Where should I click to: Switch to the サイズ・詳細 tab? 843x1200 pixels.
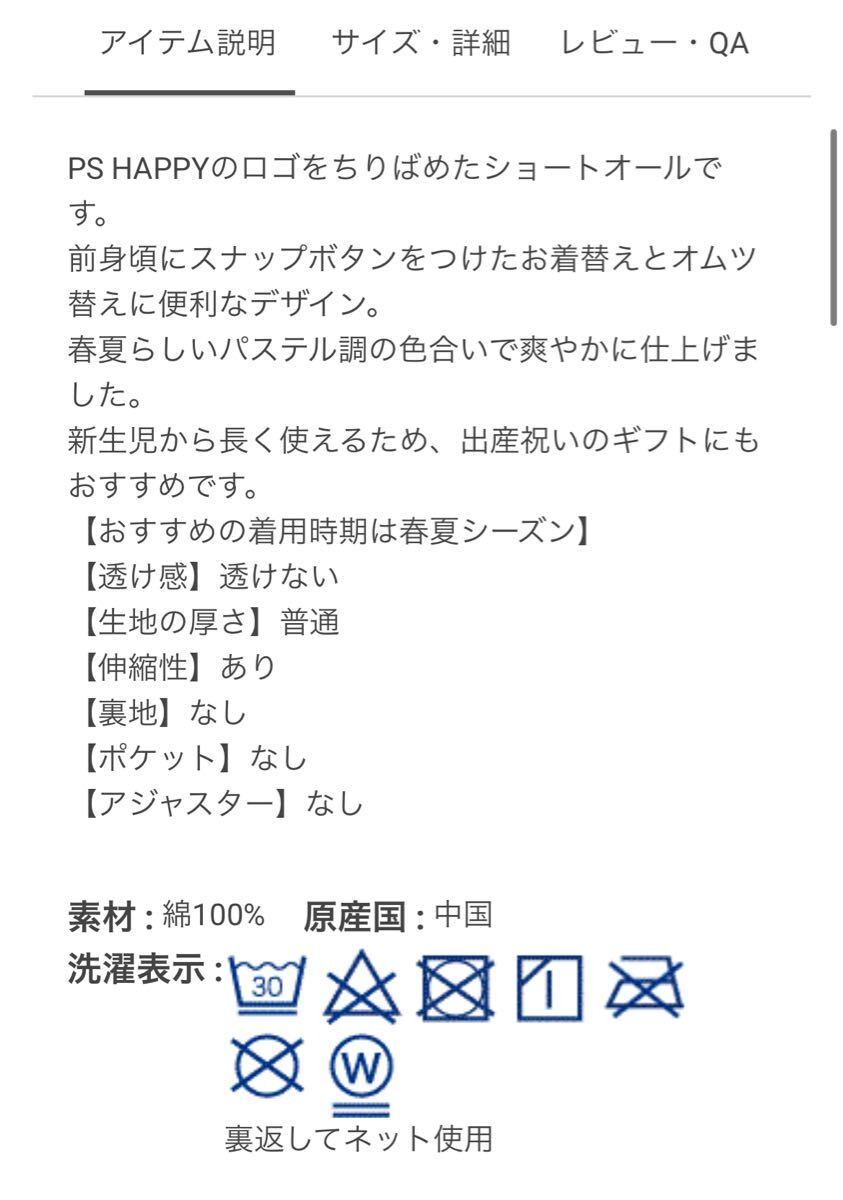coord(421,44)
